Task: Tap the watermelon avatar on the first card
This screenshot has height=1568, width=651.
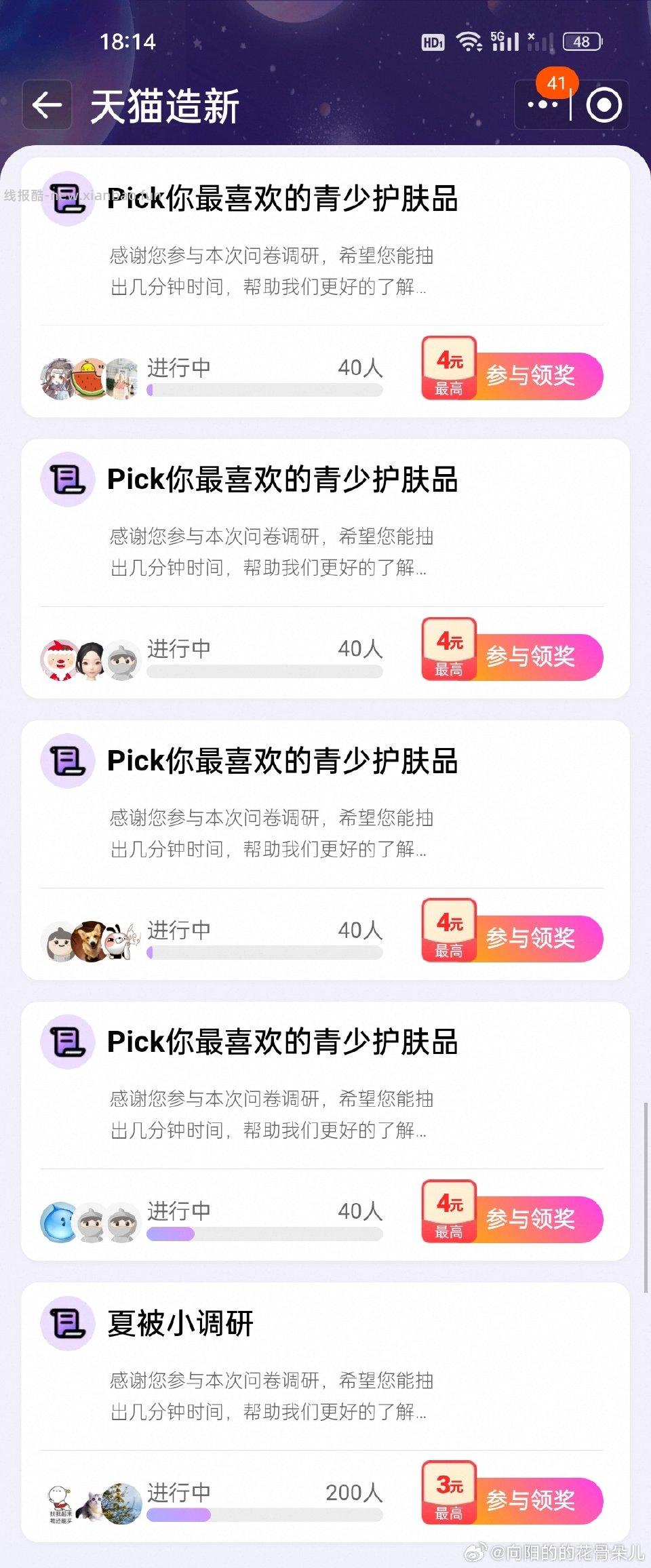Action: (x=90, y=377)
